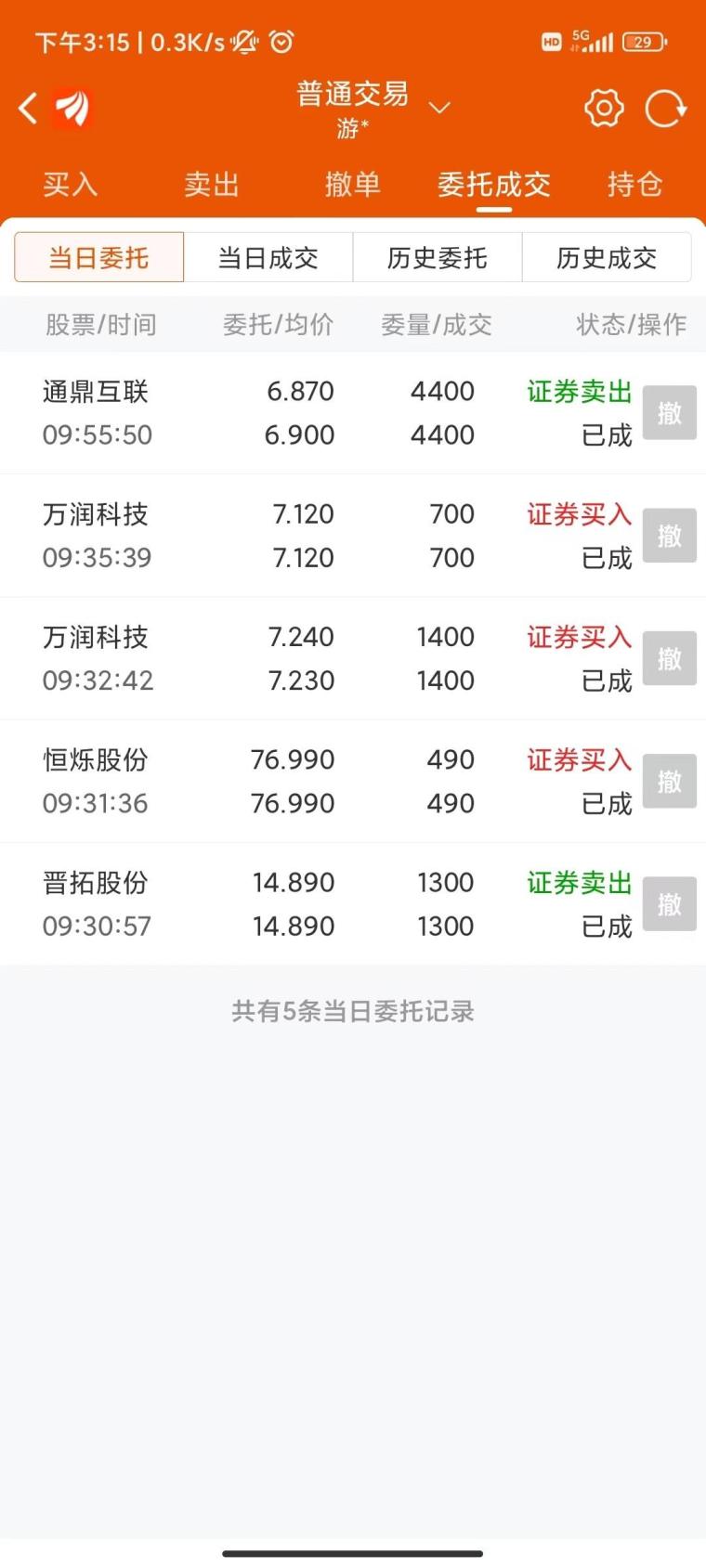Screen dimensions: 706x1568
Task: Show 当日成交 records
Action: point(268,257)
